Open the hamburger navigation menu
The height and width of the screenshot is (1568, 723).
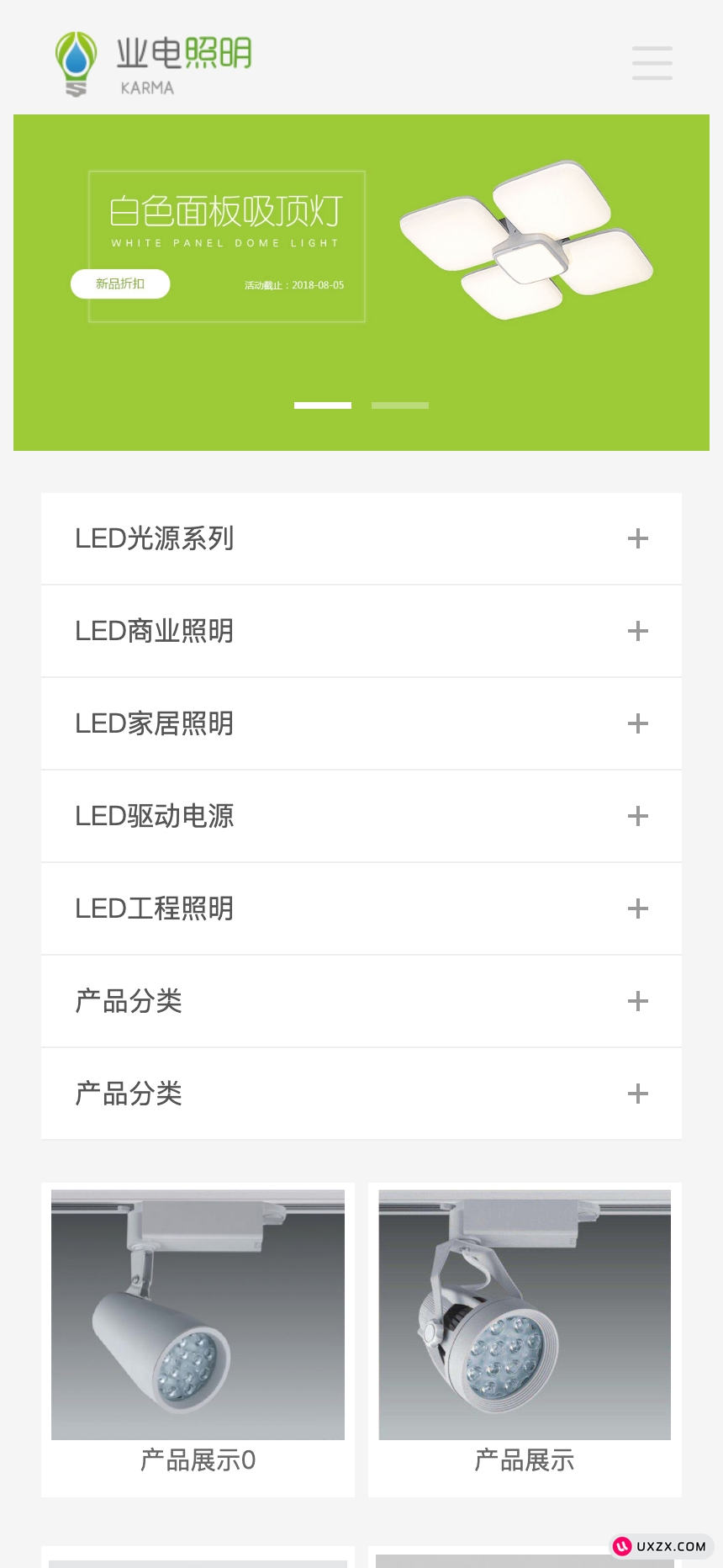[652, 63]
